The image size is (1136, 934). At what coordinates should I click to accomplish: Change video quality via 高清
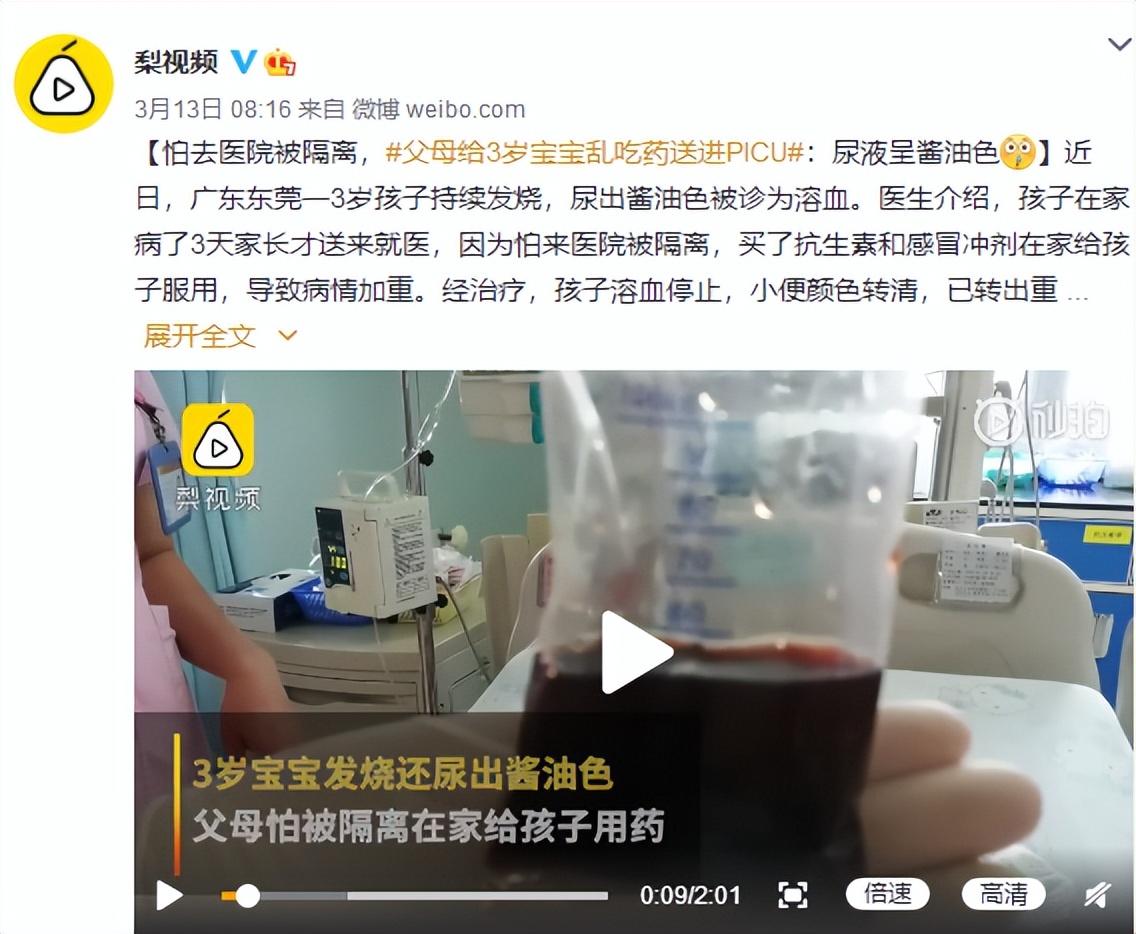(1003, 894)
